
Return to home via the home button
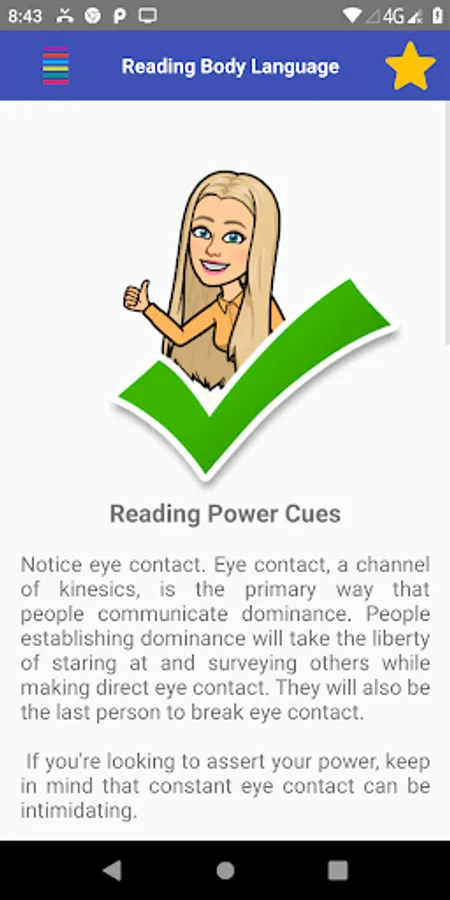pyautogui.click(x=225, y=870)
